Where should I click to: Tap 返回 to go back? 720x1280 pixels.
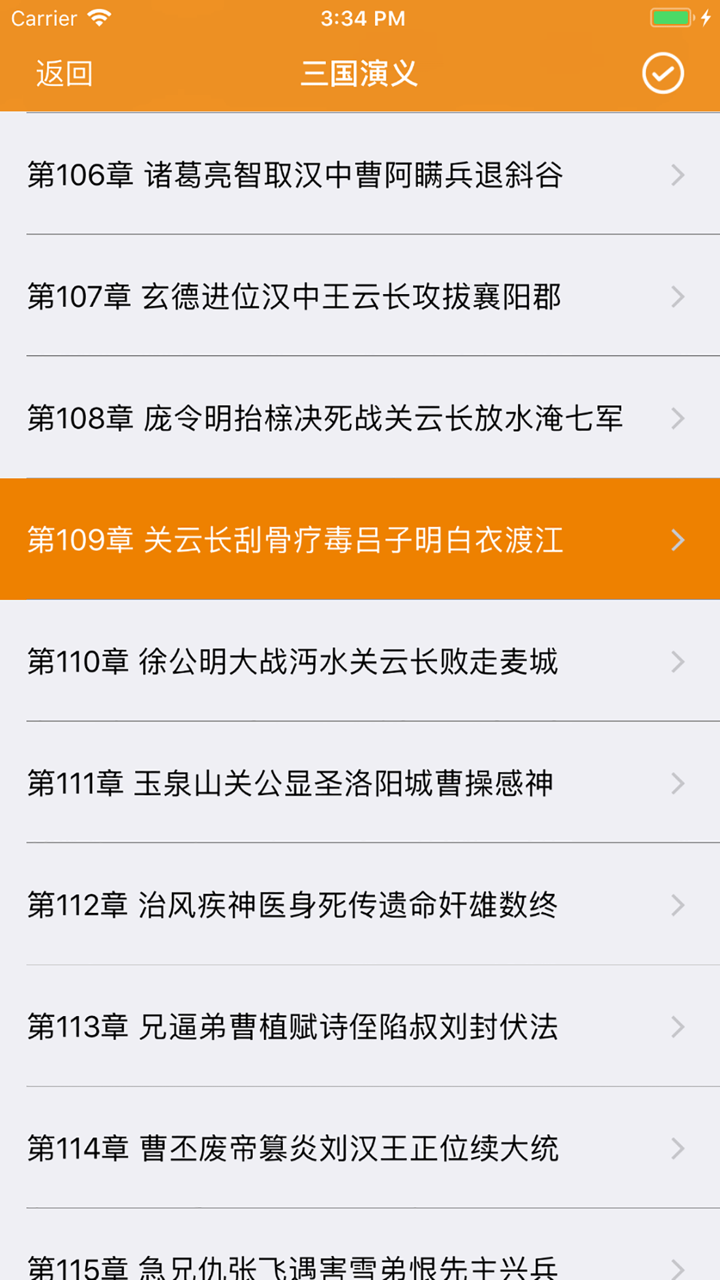pos(62,72)
